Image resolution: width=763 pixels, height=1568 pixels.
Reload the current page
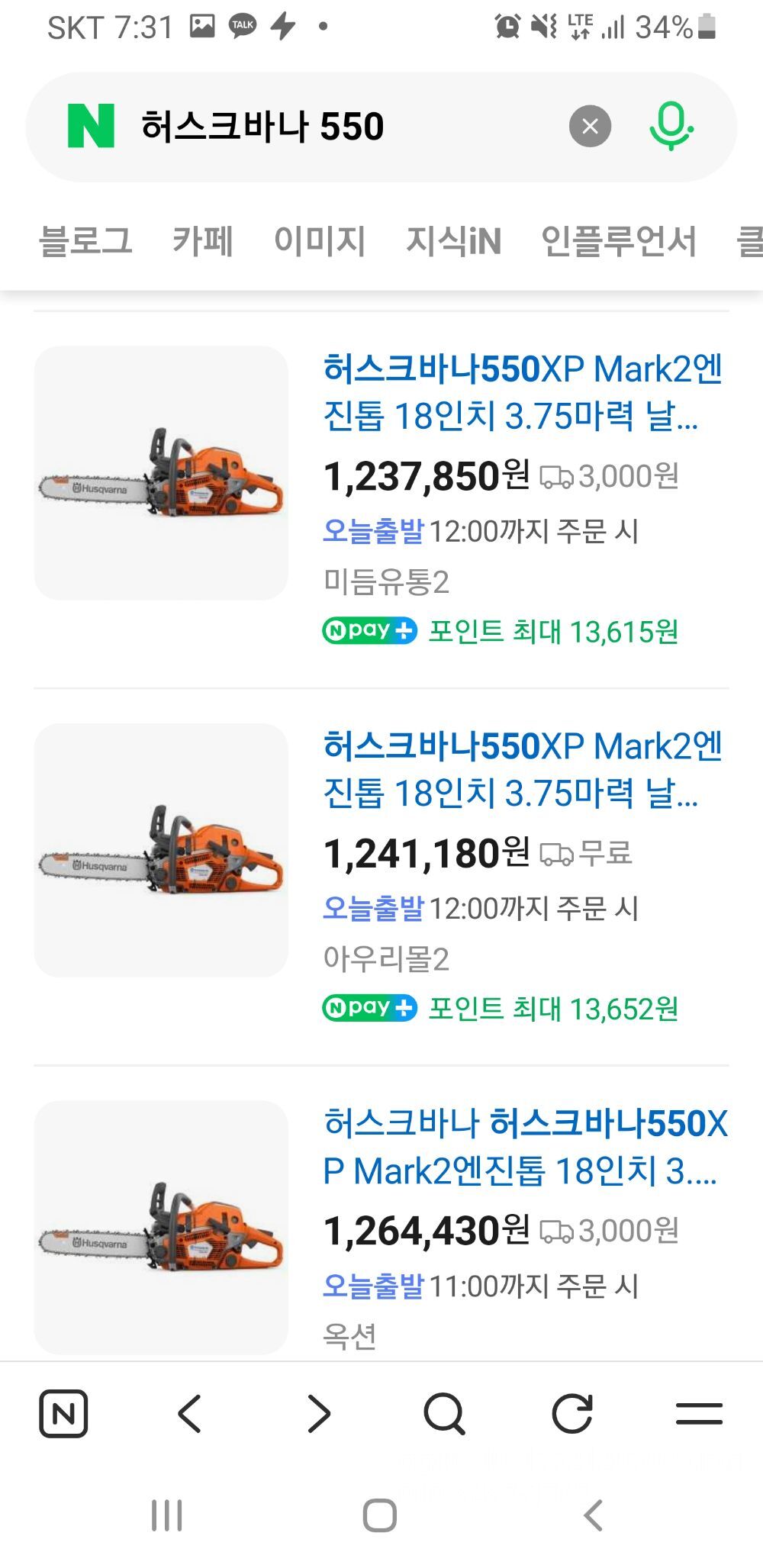572,1414
